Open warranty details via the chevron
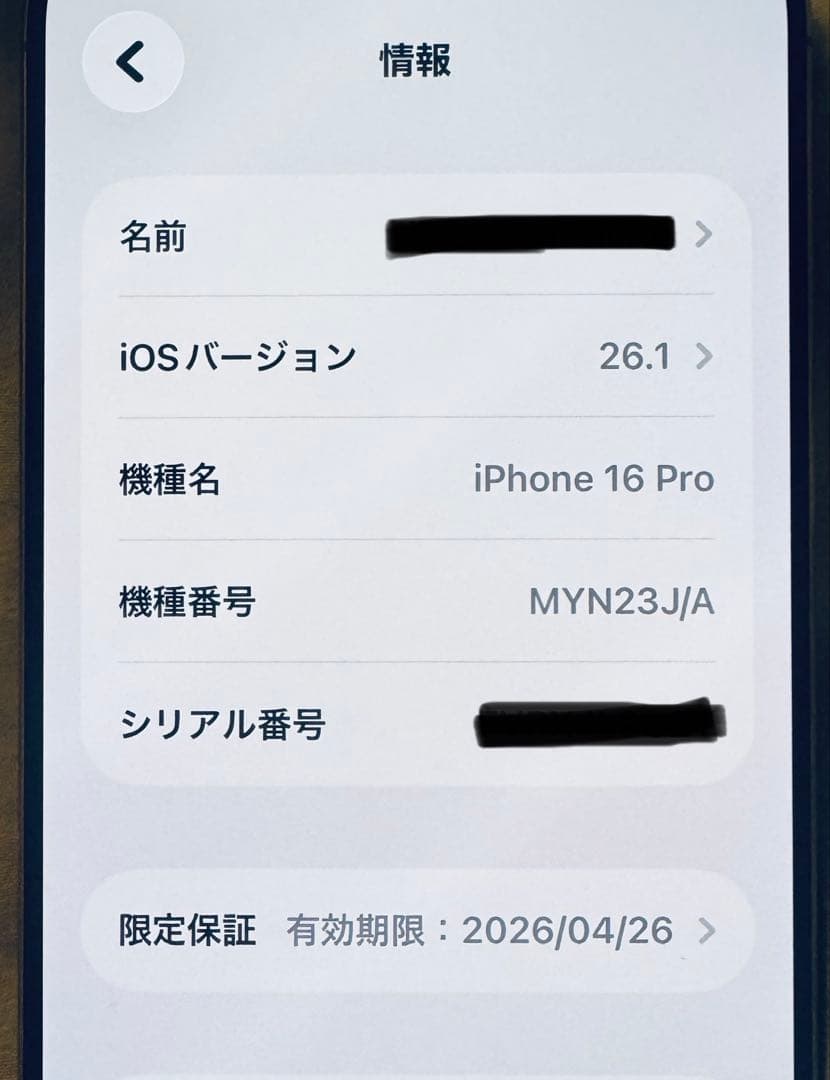Image resolution: width=830 pixels, height=1080 pixels. click(705, 930)
